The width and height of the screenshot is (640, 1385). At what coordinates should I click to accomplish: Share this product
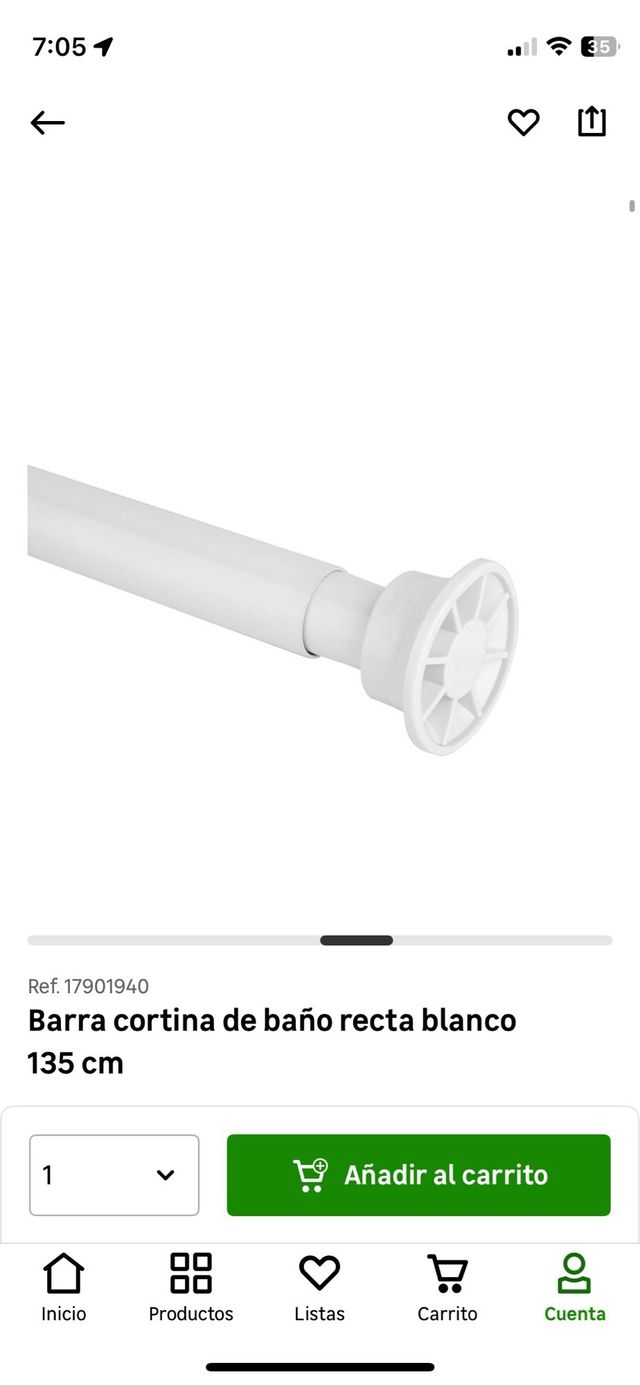[592, 122]
